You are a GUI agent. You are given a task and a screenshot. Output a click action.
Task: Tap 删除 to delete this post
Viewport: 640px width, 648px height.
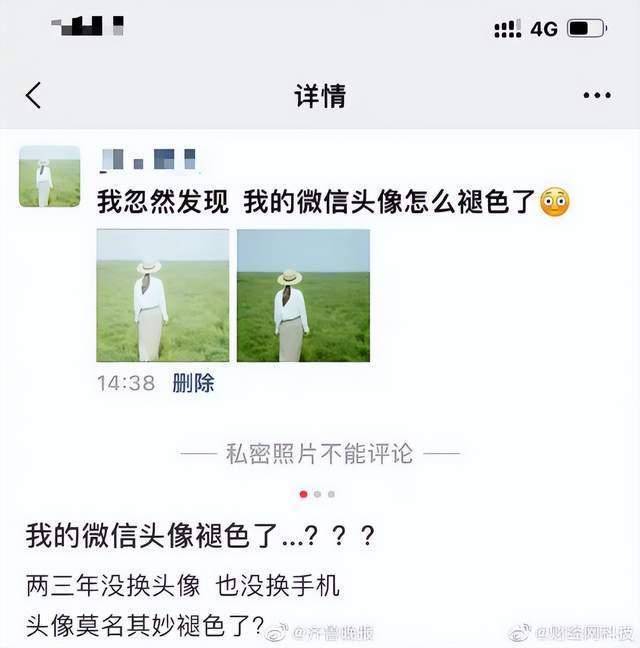pyautogui.click(x=193, y=383)
